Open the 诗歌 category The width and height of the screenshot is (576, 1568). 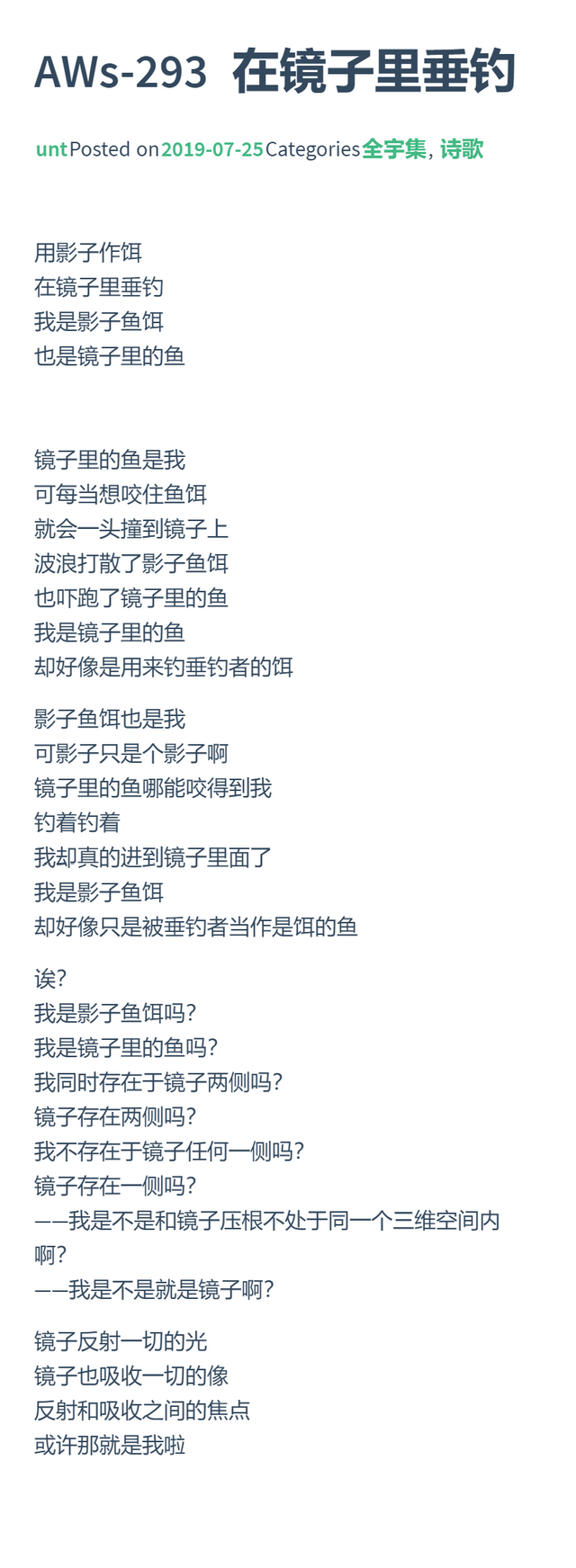coord(462,149)
